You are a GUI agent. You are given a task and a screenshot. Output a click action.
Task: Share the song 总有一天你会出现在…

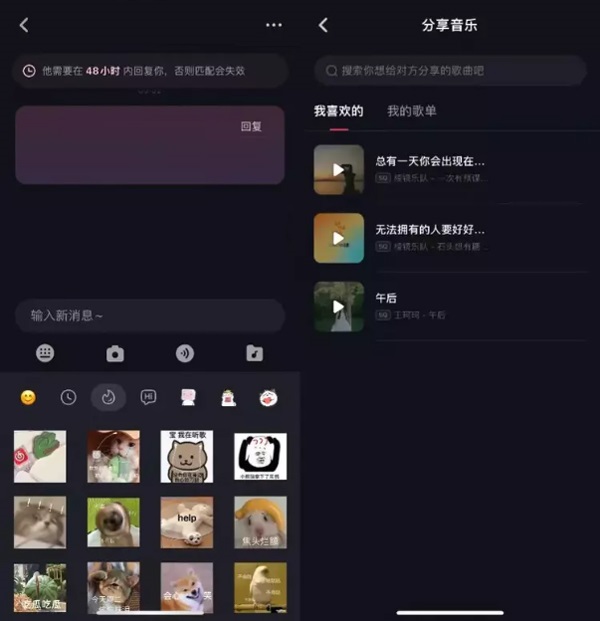(x=430, y=161)
